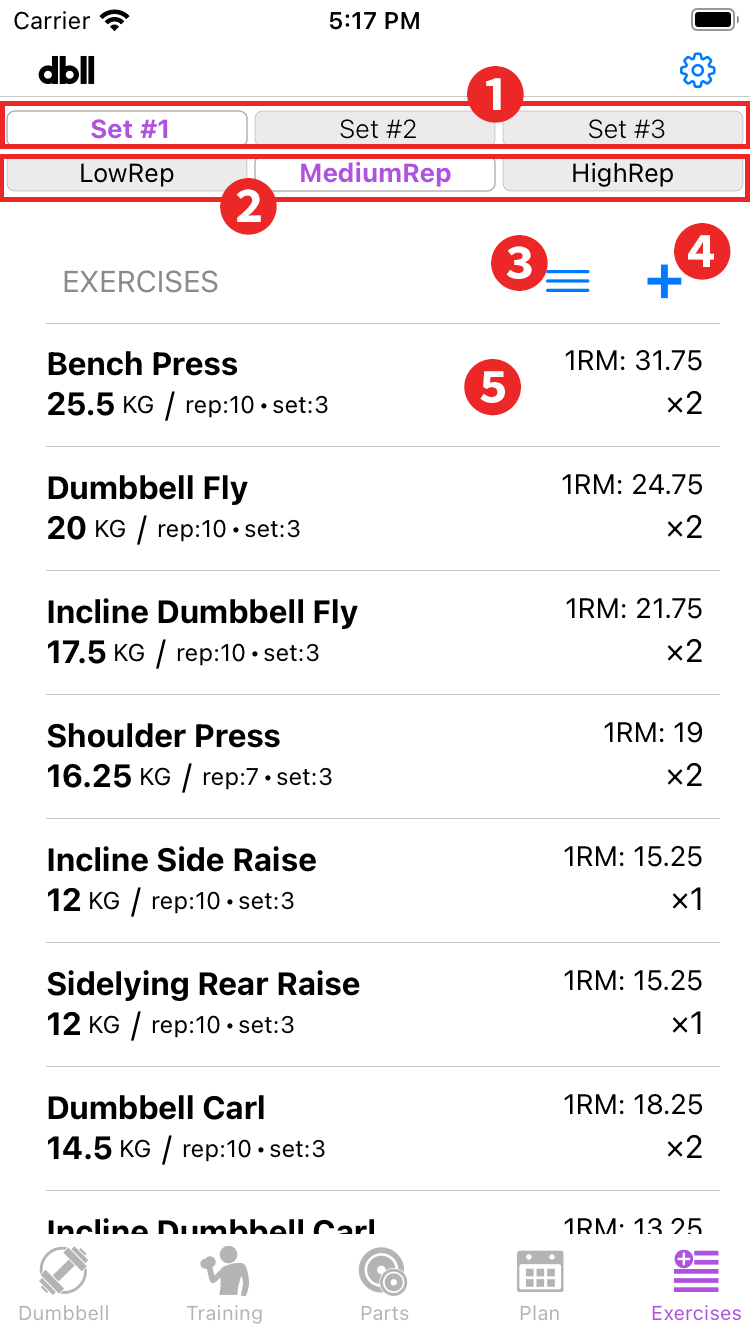Tap the reorder exercises list icon

(x=568, y=282)
